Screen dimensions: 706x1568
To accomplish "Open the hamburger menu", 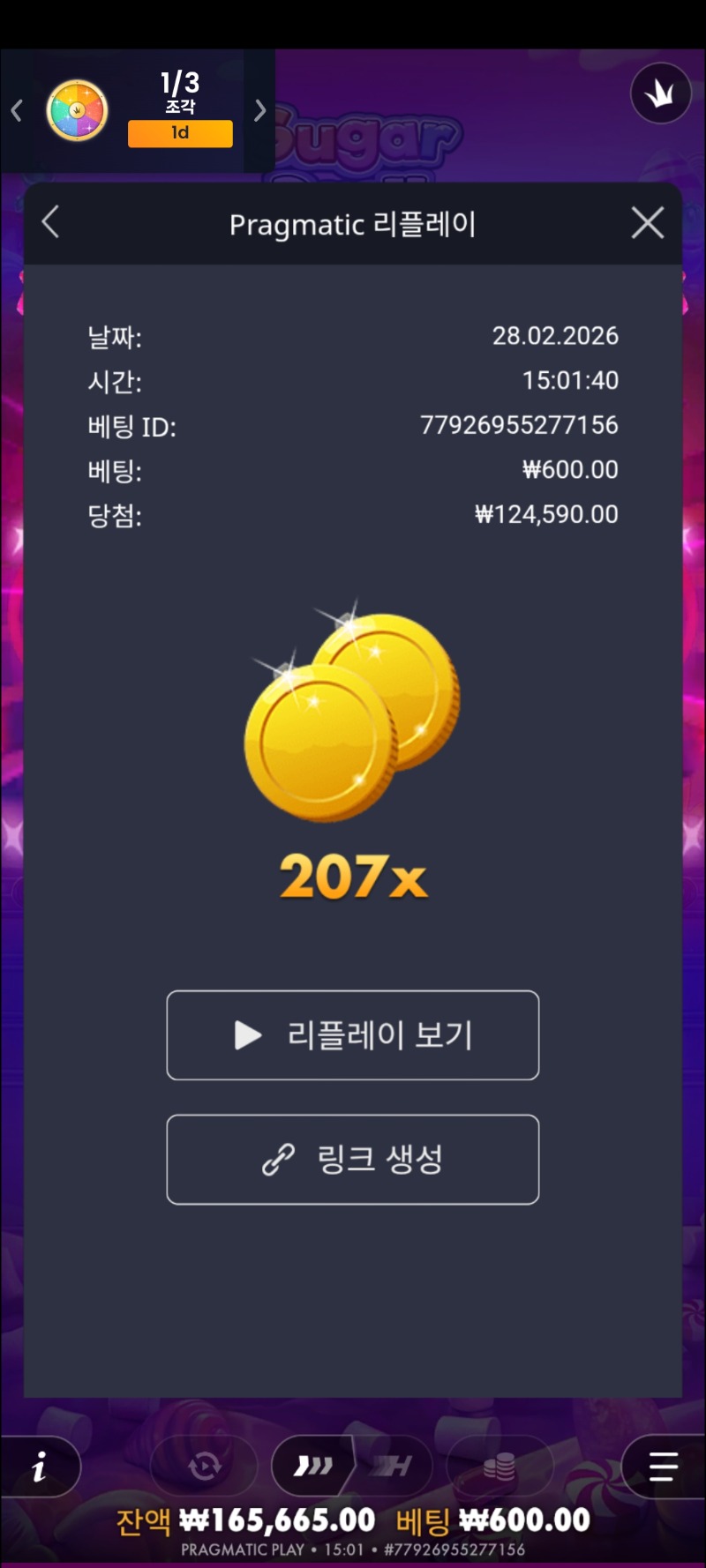I will [x=663, y=1467].
